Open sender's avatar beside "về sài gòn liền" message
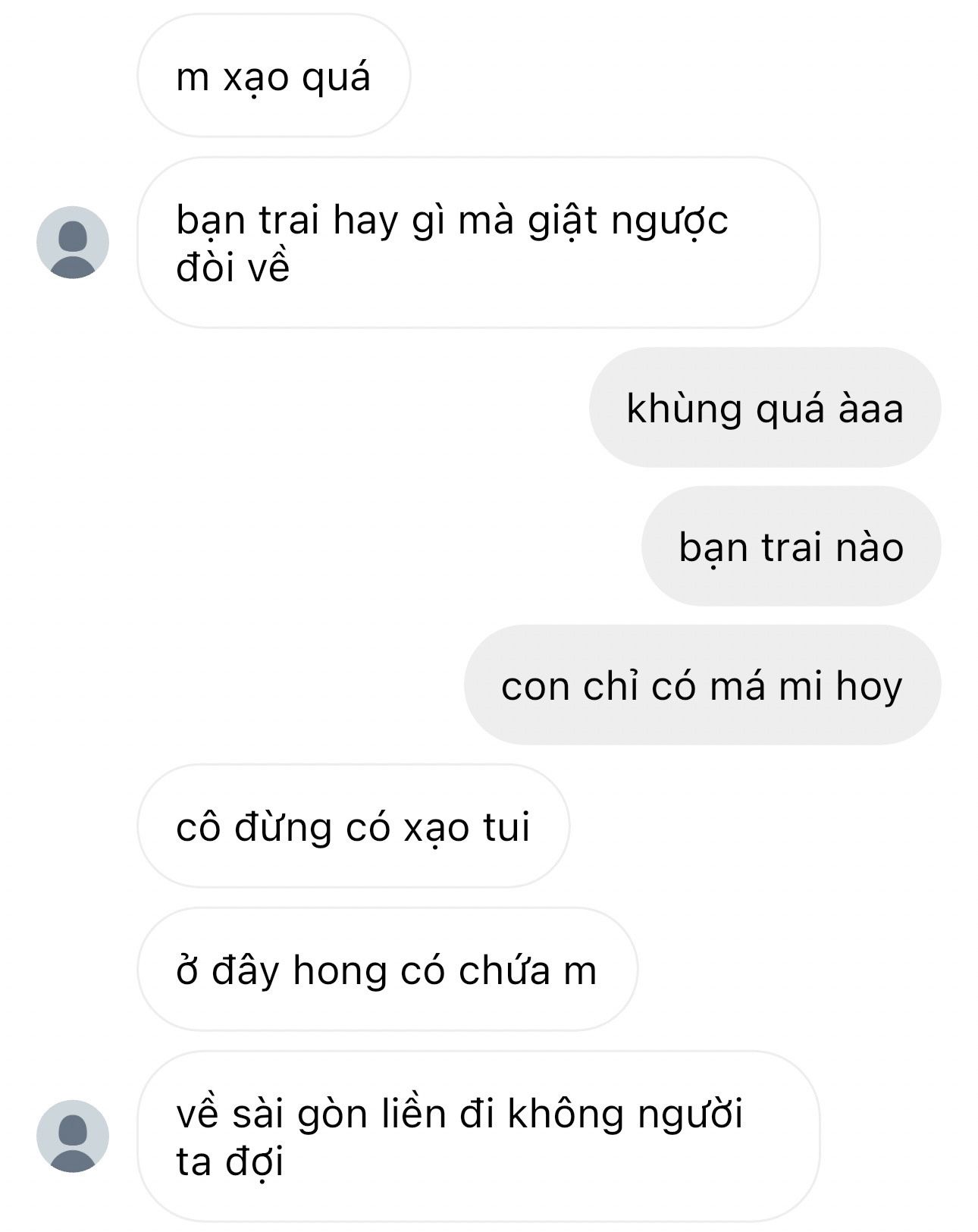Viewport: 978px width, 1232px height. click(x=73, y=1136)
